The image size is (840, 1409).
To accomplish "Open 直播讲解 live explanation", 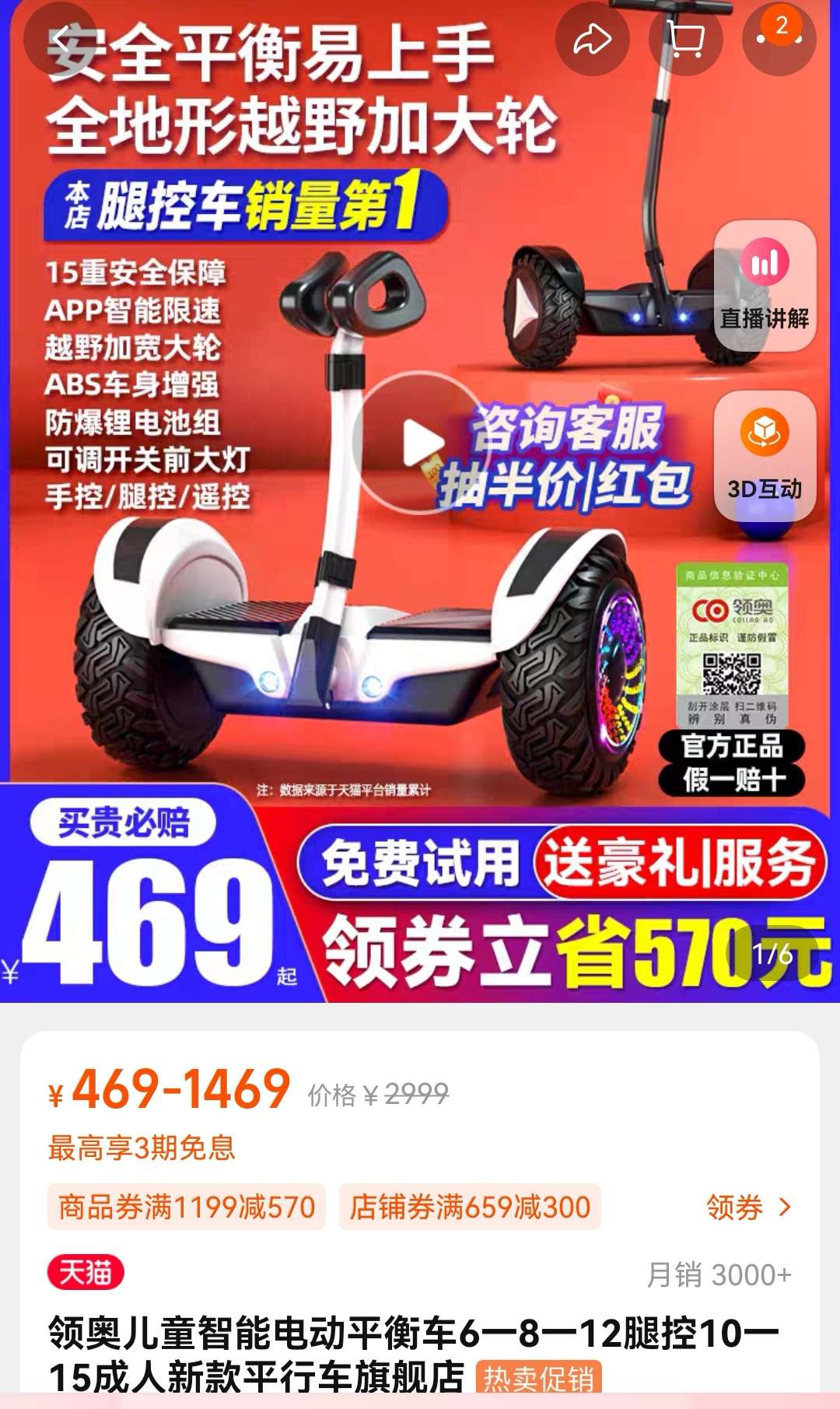I will (765, 286).
